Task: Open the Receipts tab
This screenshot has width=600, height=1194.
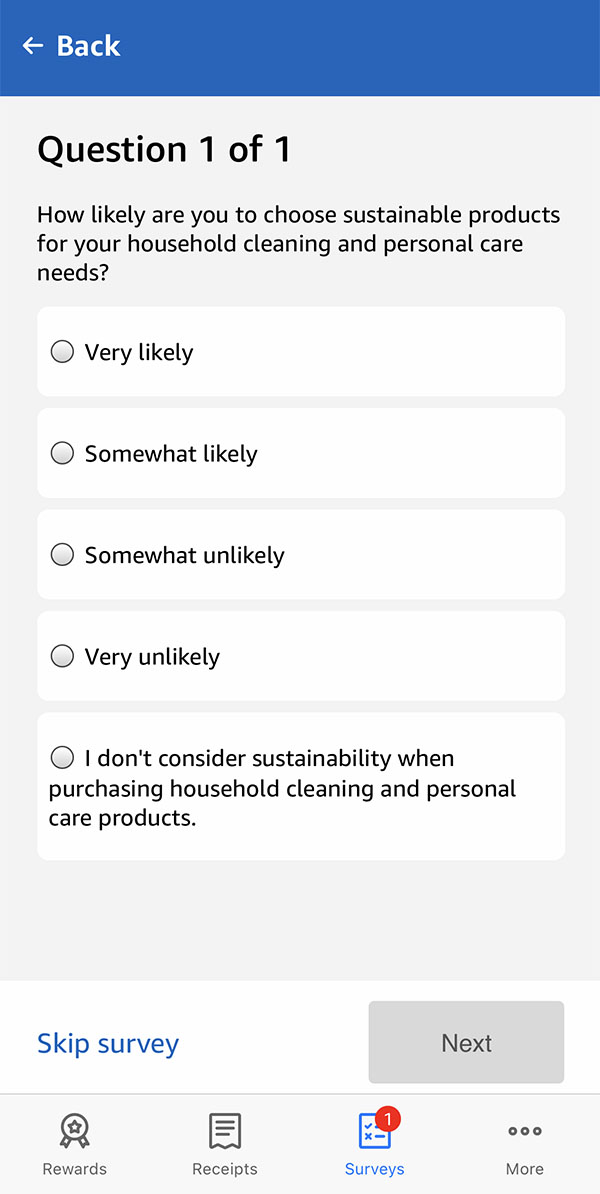Action: pos(225,1145)
